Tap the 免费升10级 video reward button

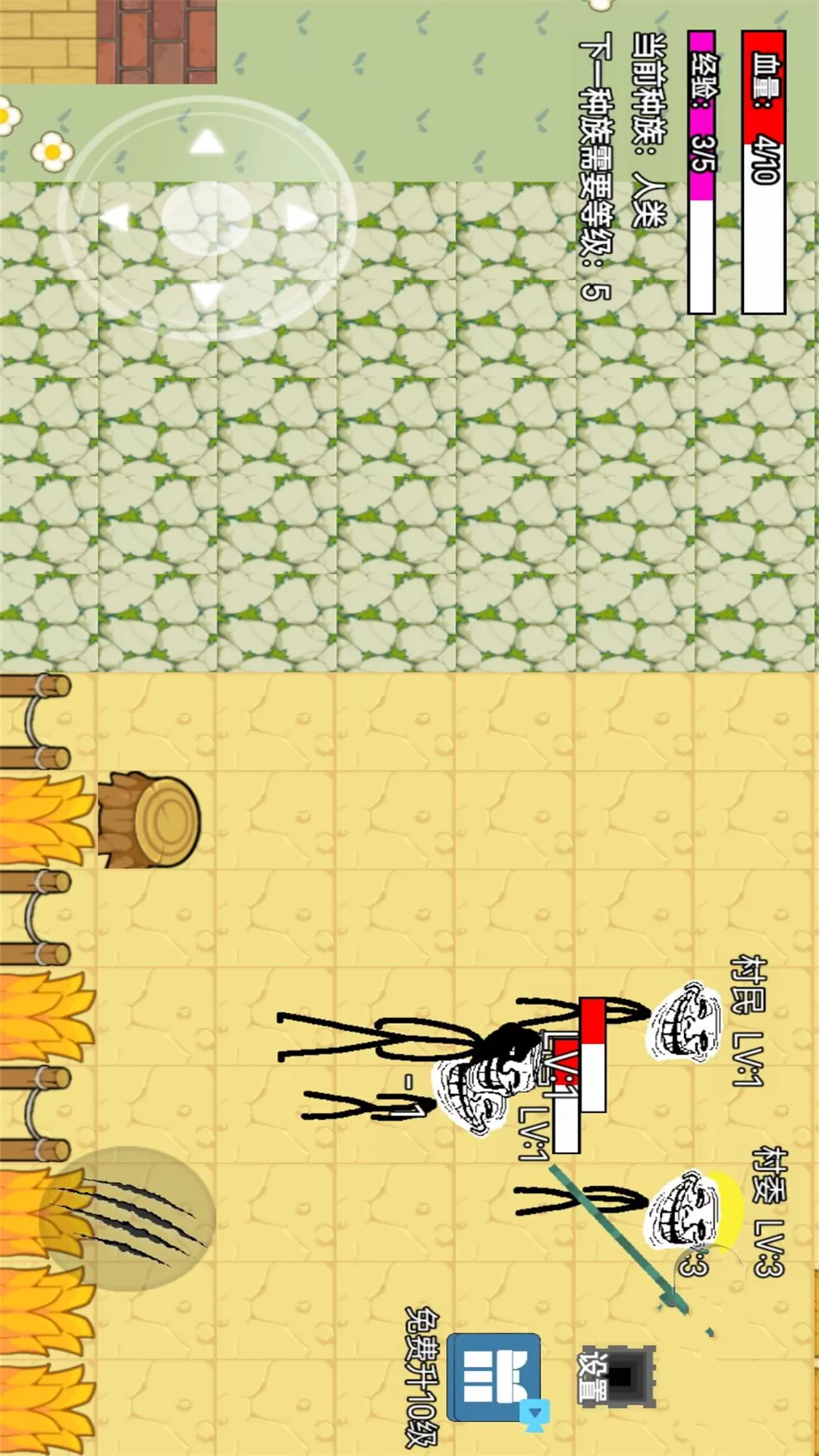493,1378
